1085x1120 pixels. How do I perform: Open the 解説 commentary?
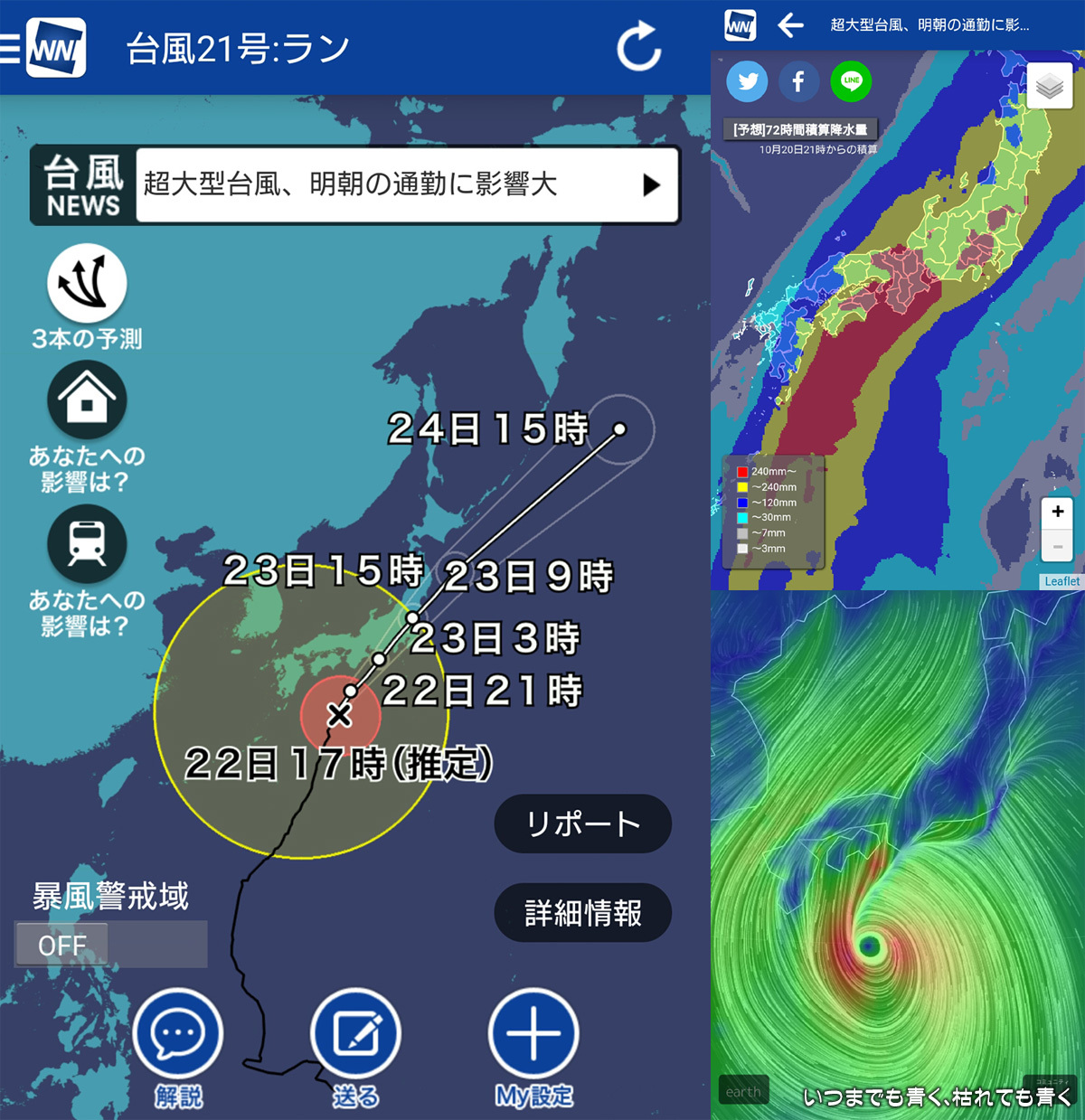pyautogui.click(x=177, y=1035)
